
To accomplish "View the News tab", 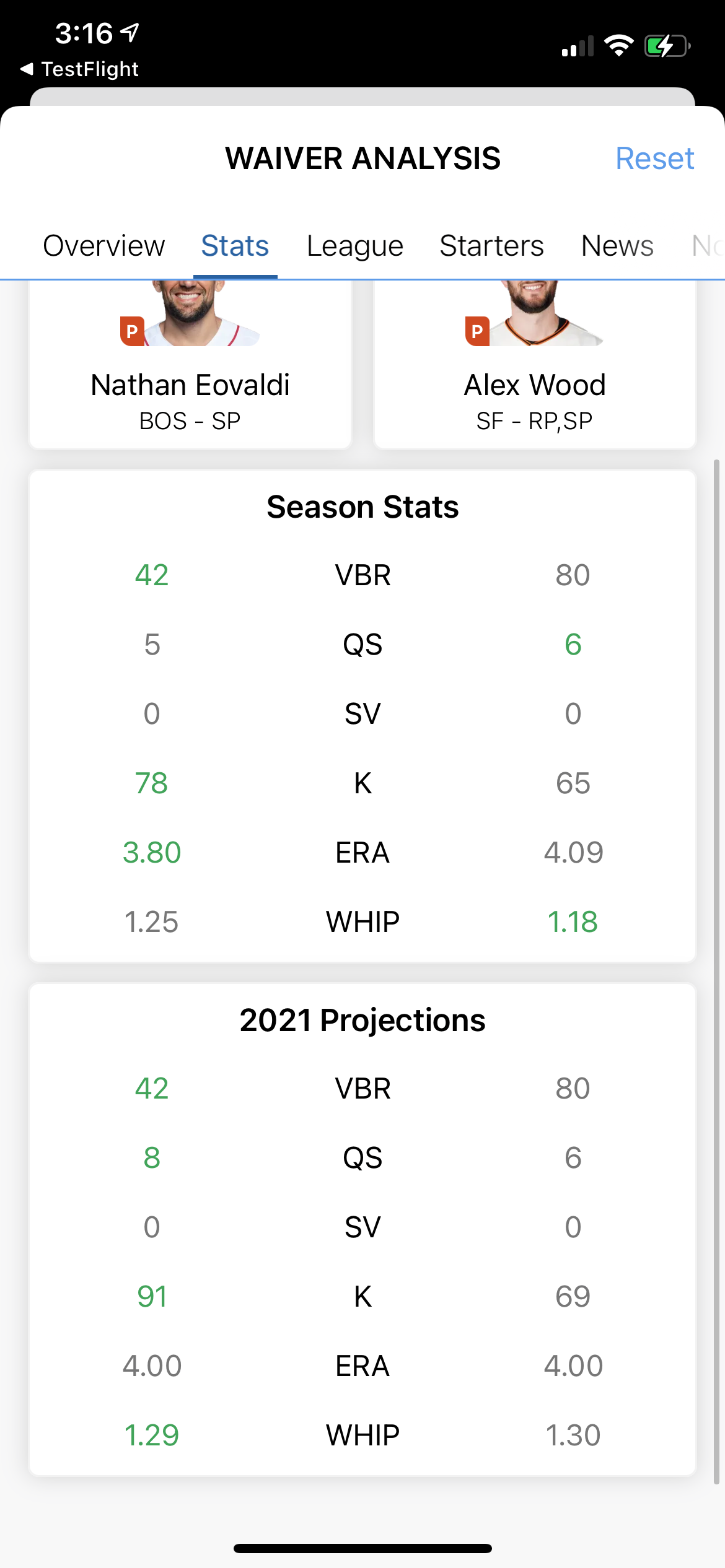I will [x=617, y=246].
